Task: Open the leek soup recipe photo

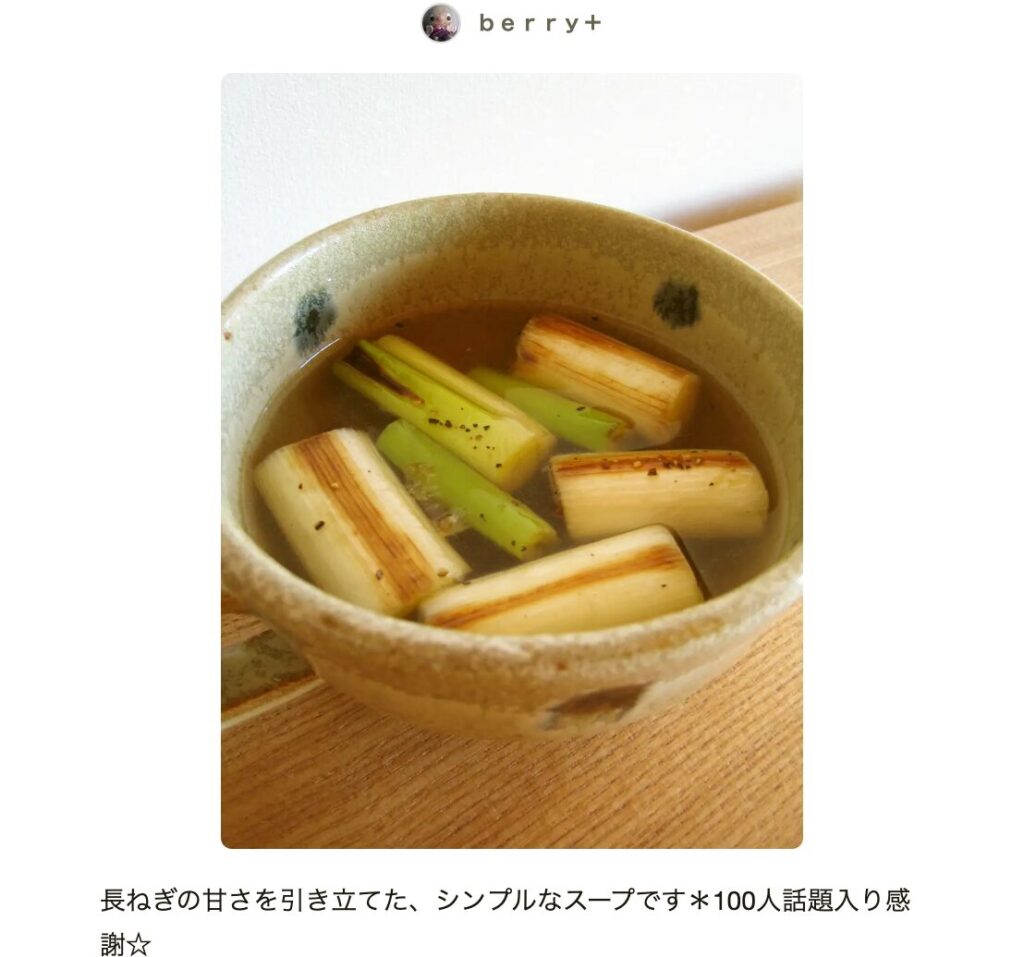Action: click(511, 460)
